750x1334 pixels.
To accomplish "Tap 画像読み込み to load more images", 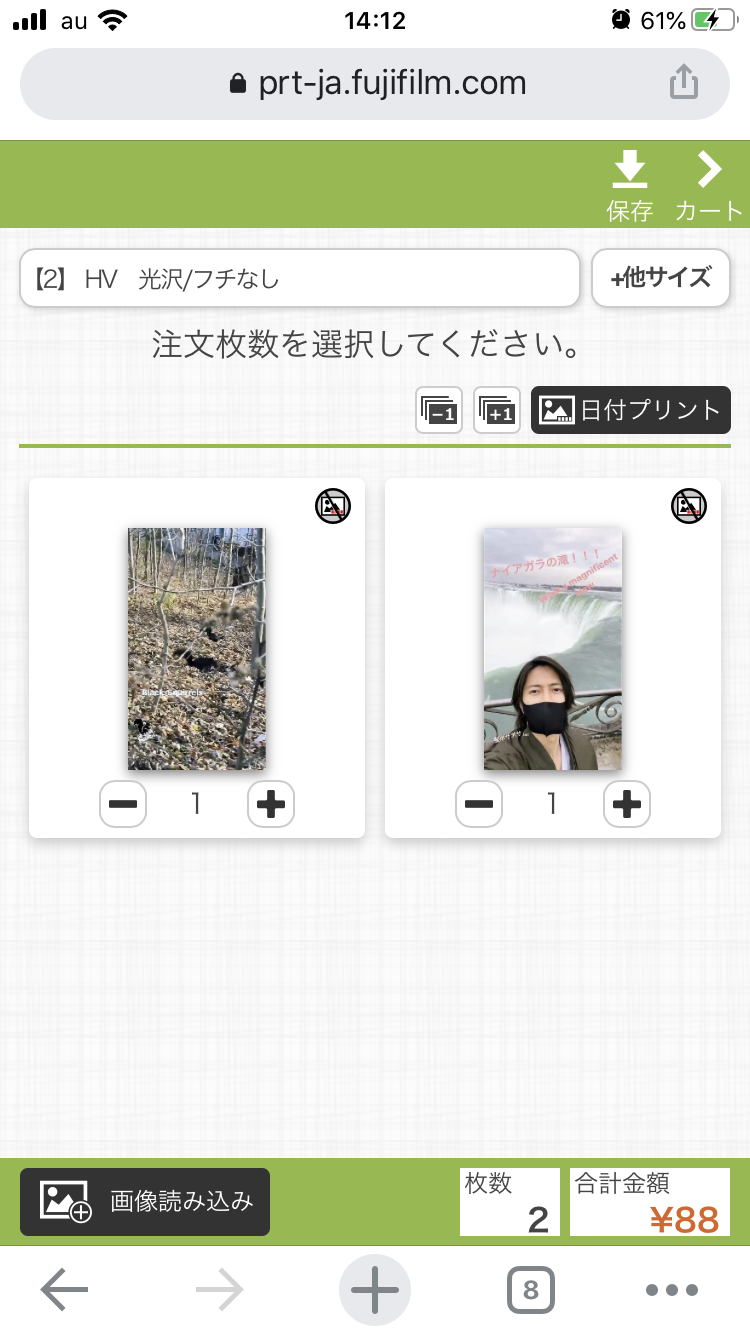I will pyautogui.click(x=145, y=1201).
